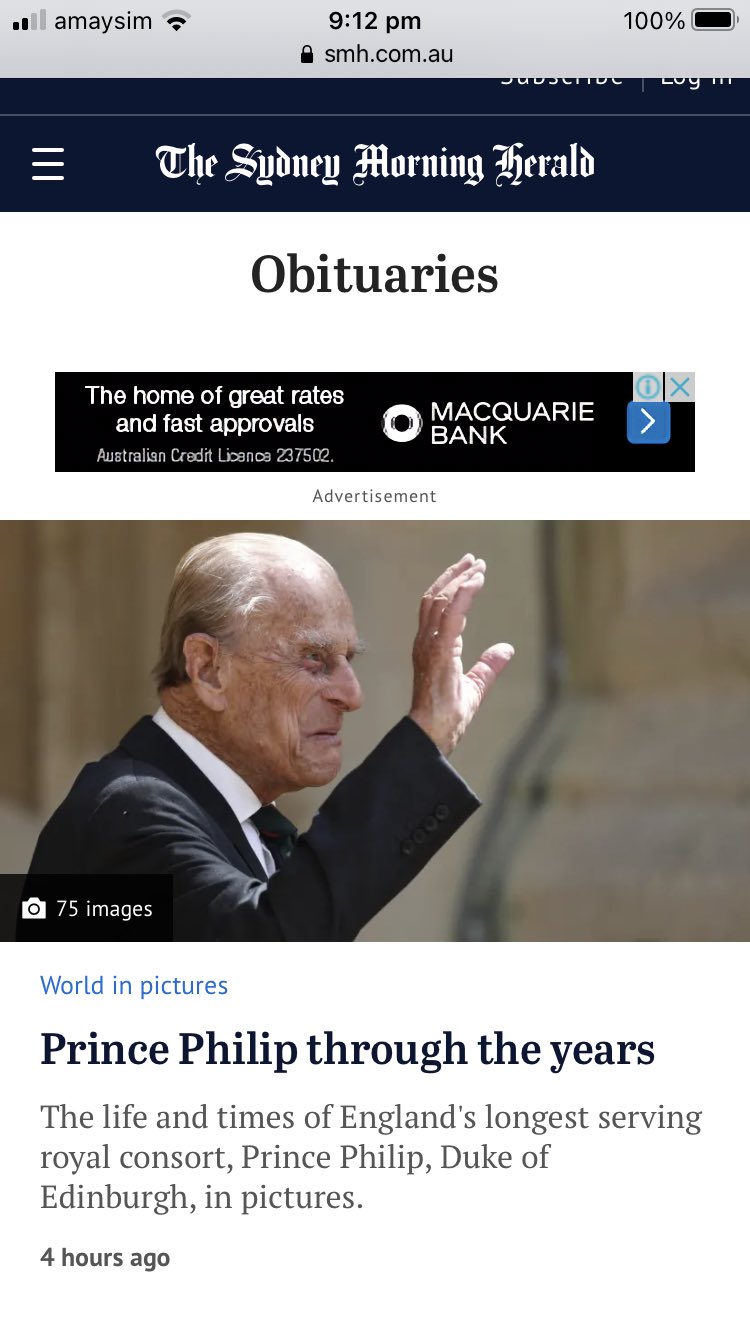
Task: Read Prince Philip through the years article
Action: point(347,1050)
